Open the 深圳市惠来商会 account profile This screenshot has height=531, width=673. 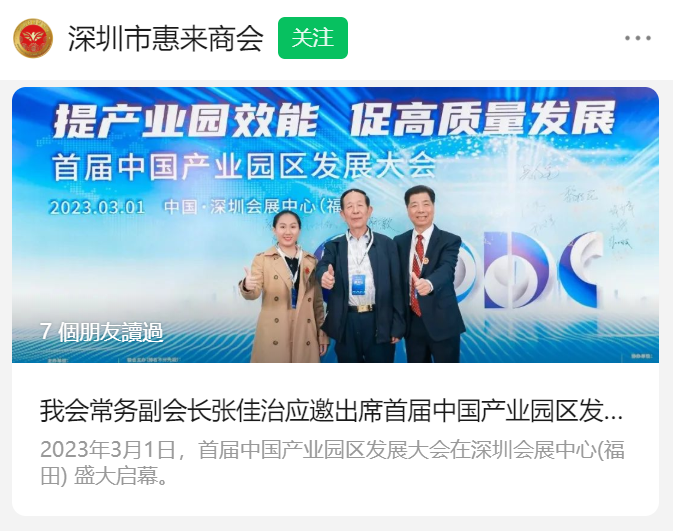coord(165,38)
